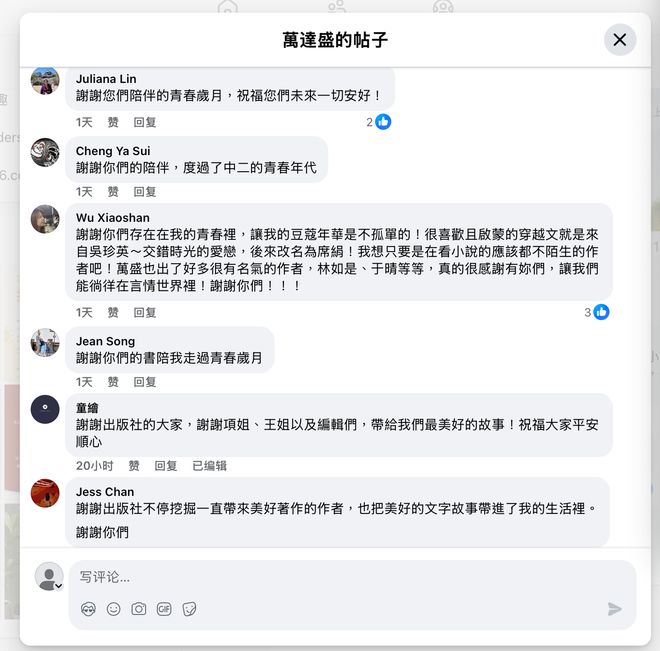
Task: Reply to Jean Song's comment
Action: point(145,382)
